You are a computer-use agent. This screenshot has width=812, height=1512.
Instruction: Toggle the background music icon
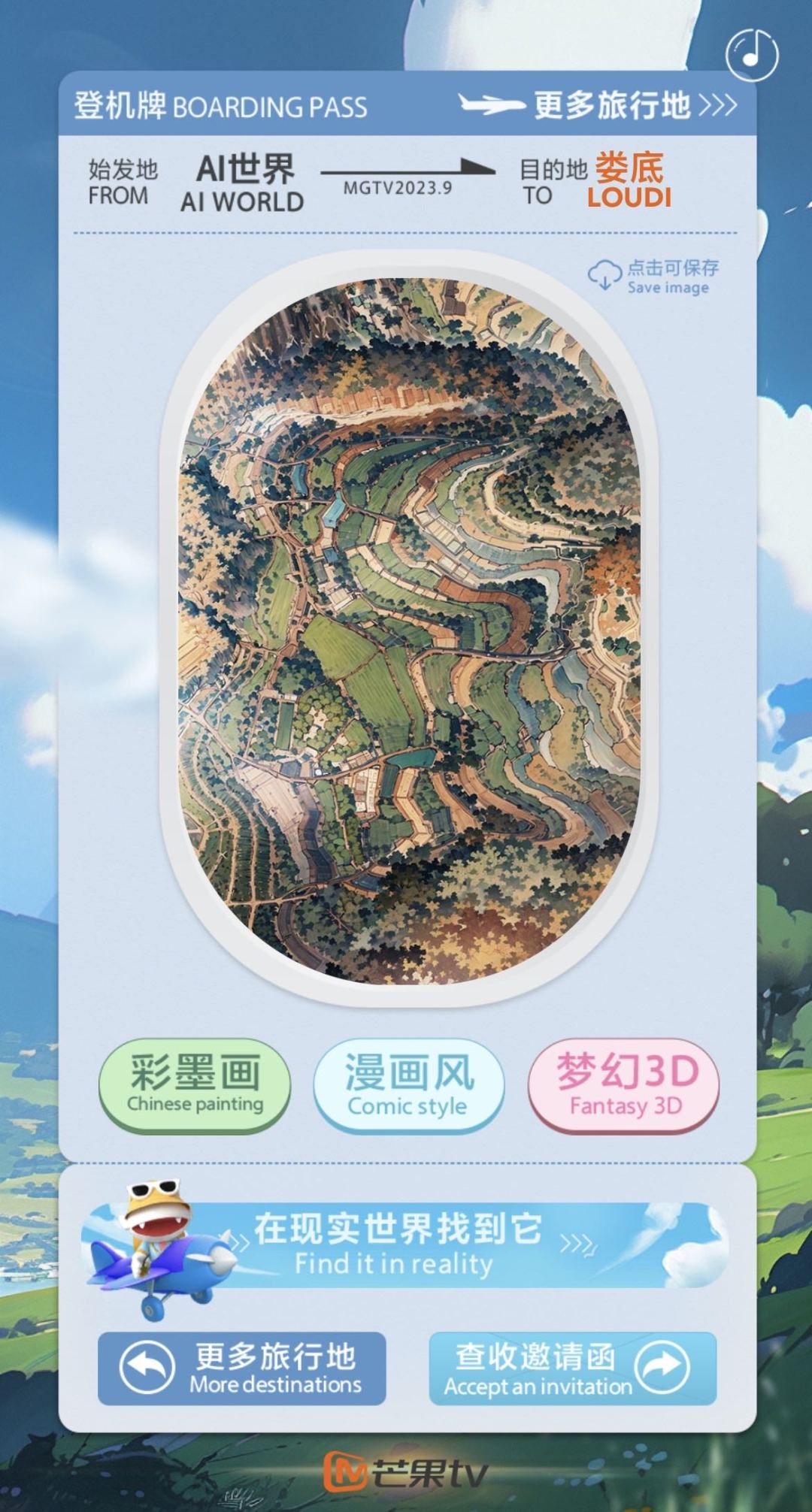752,55
